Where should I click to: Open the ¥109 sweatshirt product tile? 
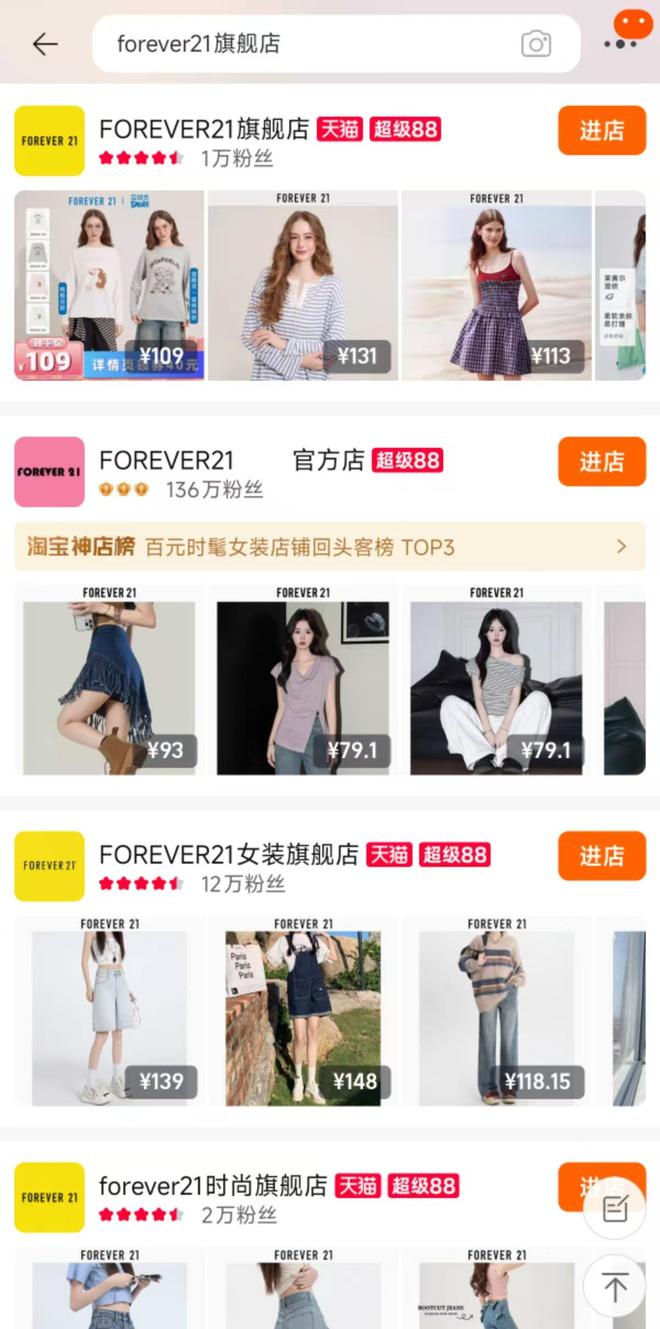point(109,286)
